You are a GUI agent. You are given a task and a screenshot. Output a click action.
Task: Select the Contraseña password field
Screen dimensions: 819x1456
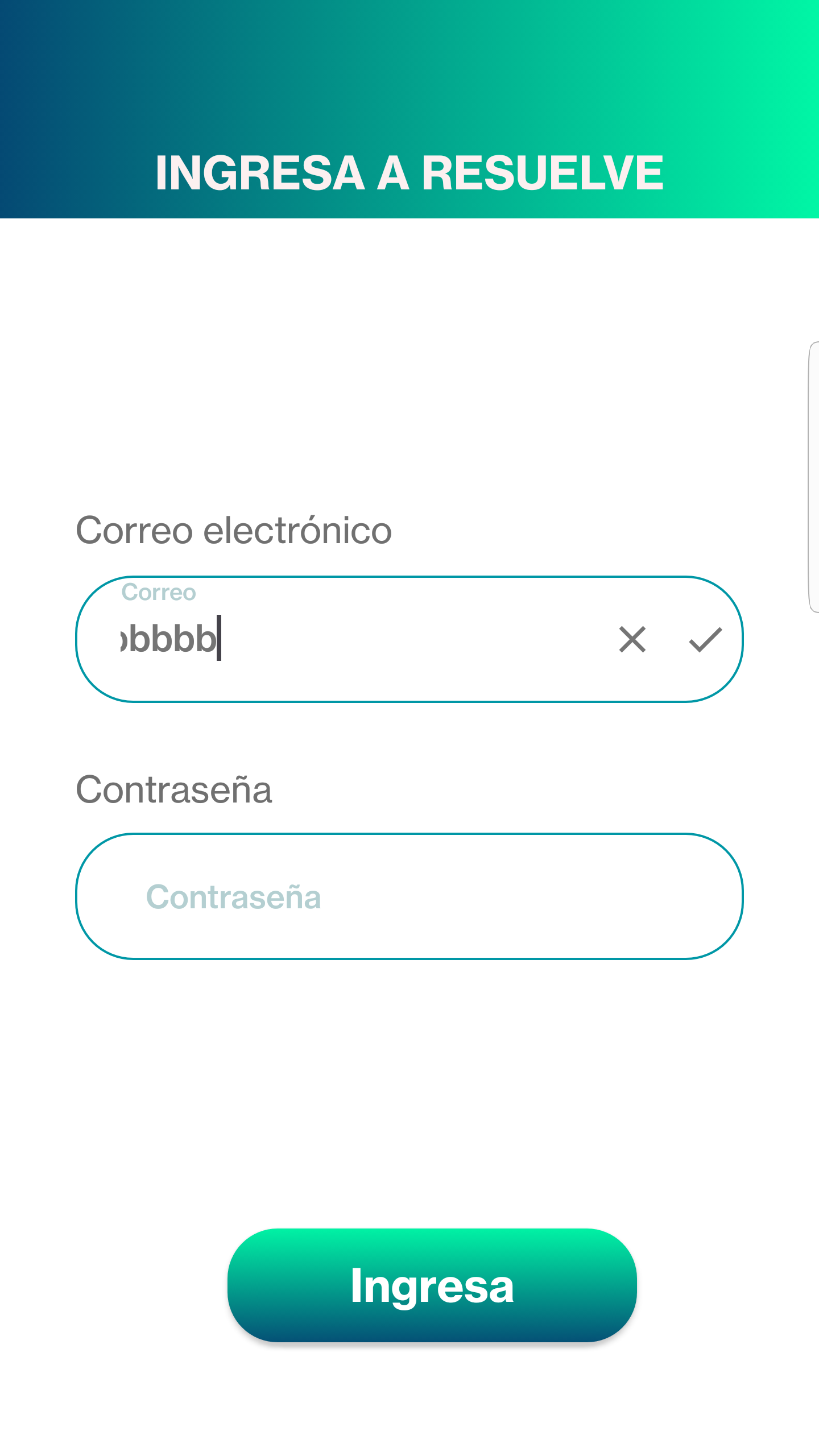[x=409, y=896]
